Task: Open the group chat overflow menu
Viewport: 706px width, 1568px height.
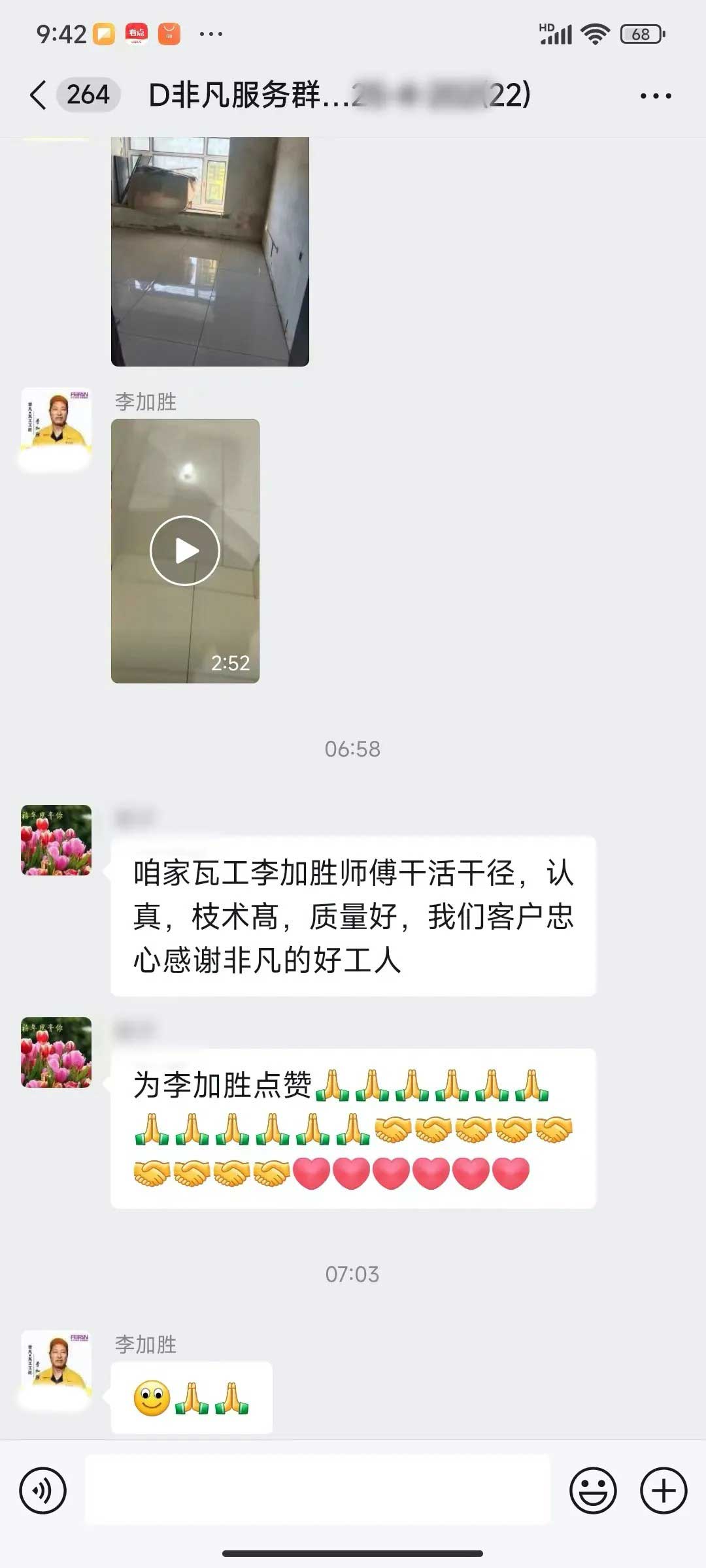Action: click(655, 96)
